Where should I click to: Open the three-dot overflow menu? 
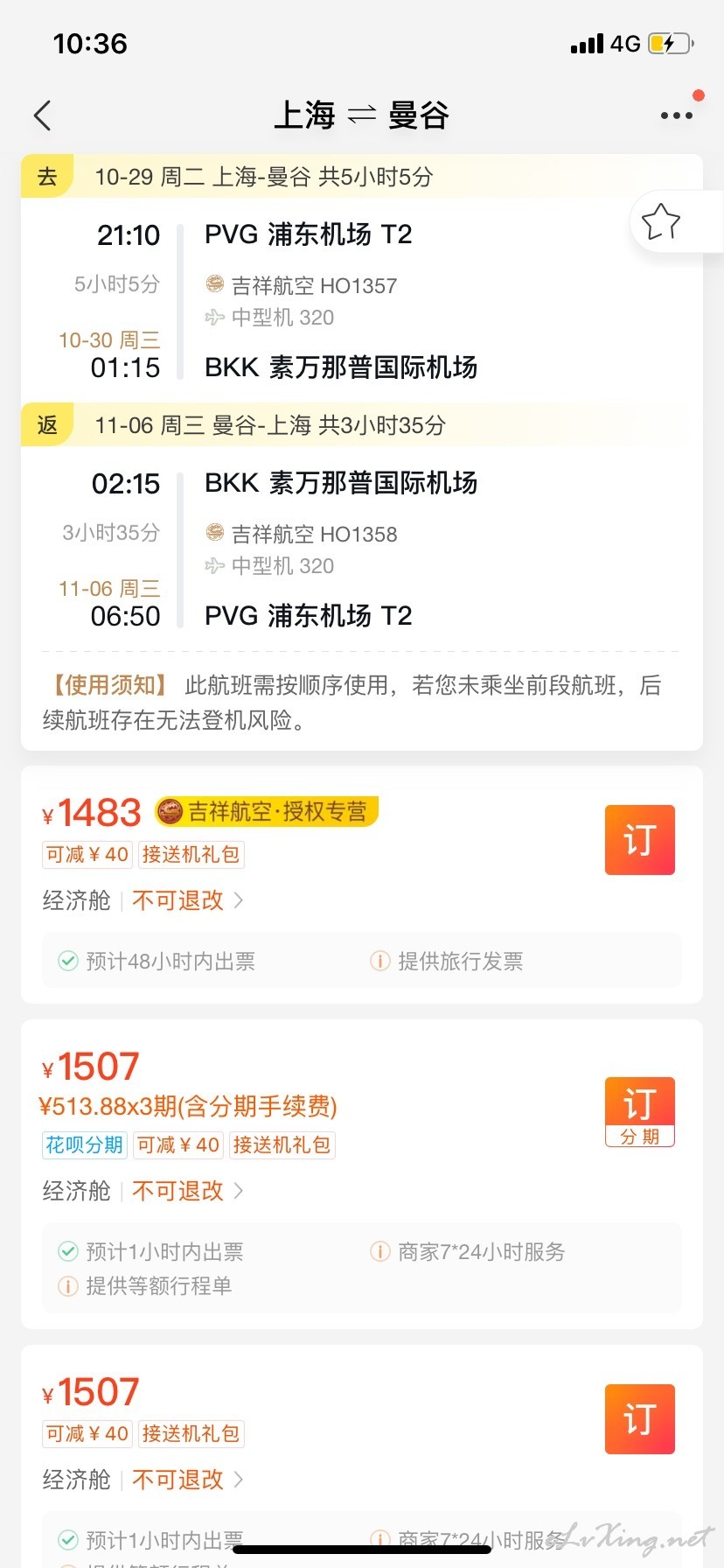(x=677, y=115)
